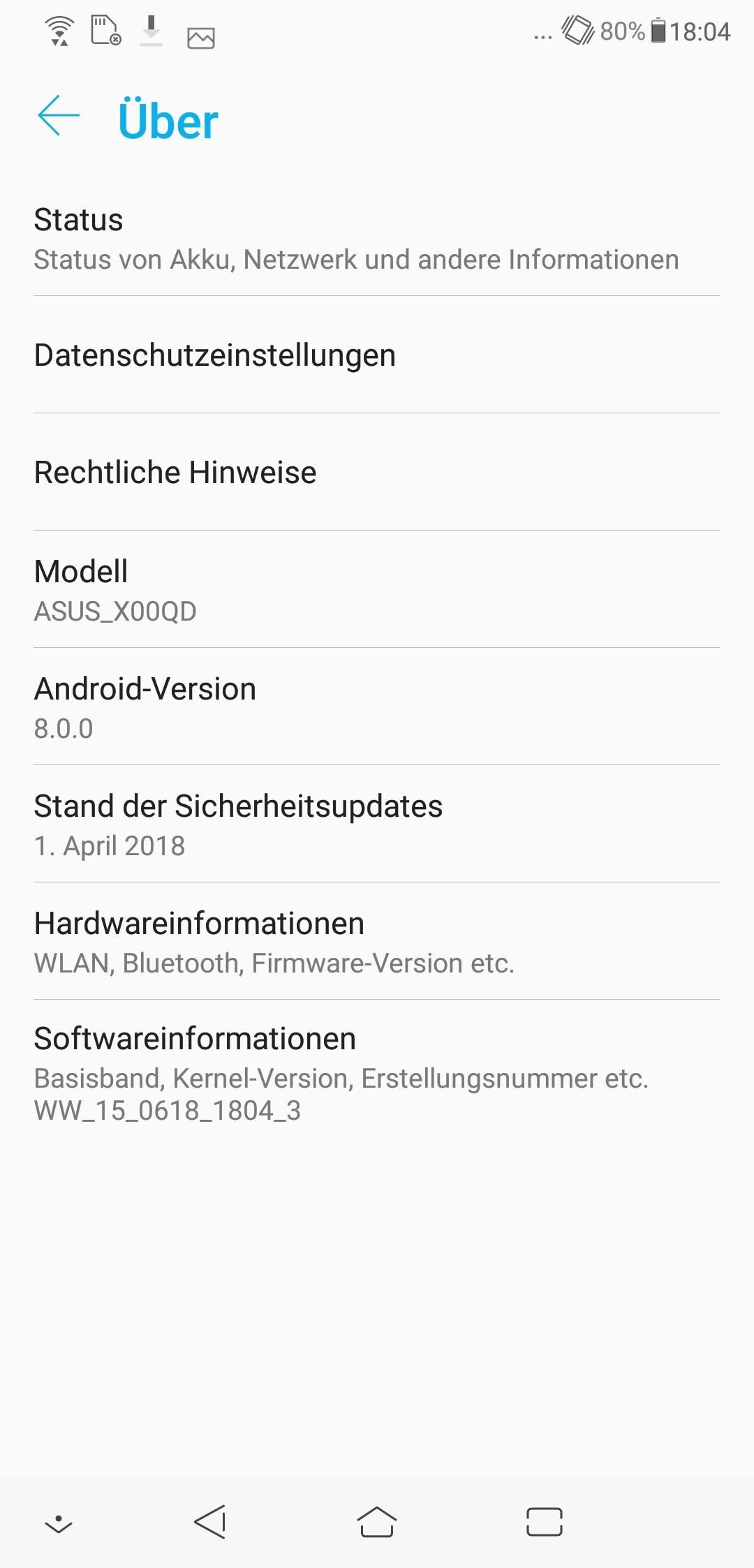Viewport: 754px width, 1568px height.
Task: Hide the navigation bar with the chevron icon
Action: click(x=59, y=1523)
